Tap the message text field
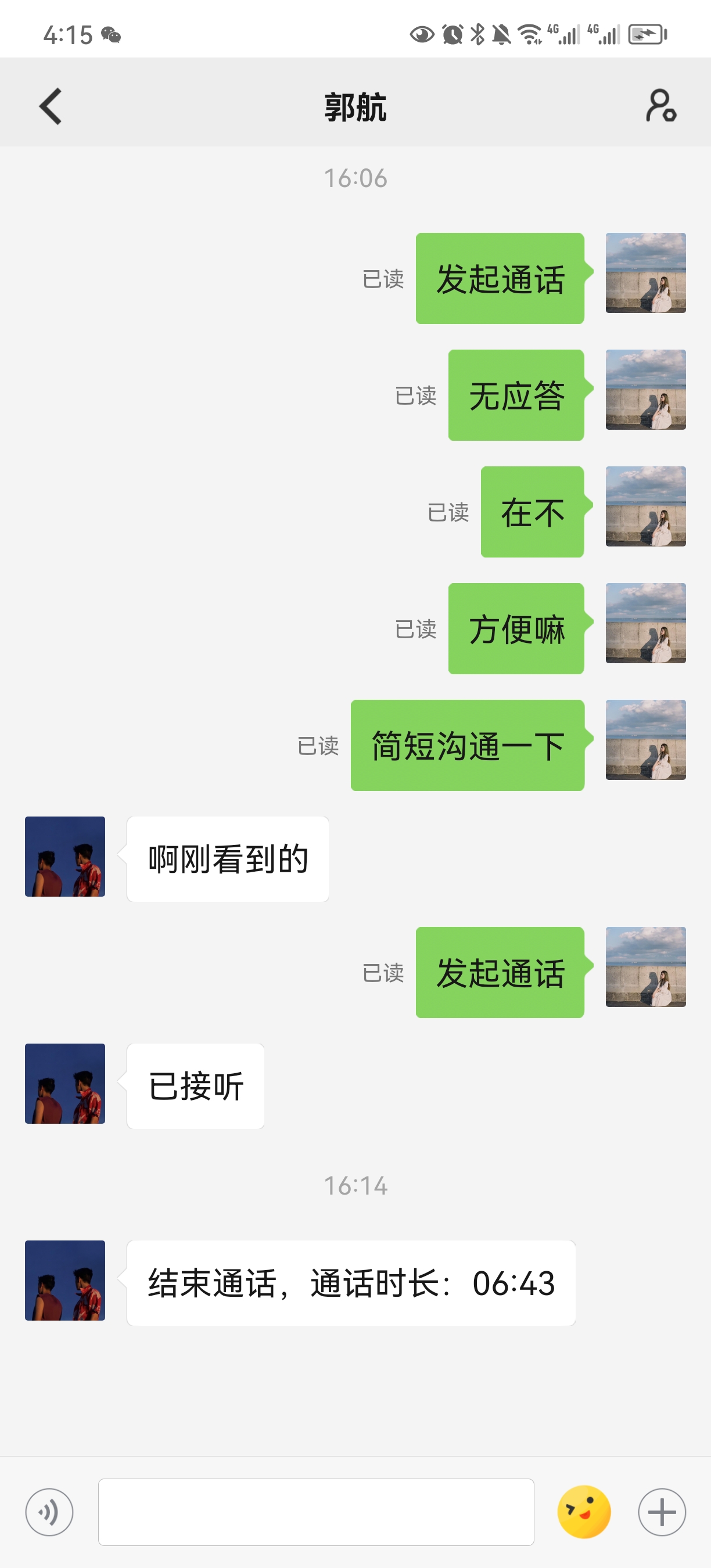The width and height of the screenshot is (711, 1568). pos(316,1512)
